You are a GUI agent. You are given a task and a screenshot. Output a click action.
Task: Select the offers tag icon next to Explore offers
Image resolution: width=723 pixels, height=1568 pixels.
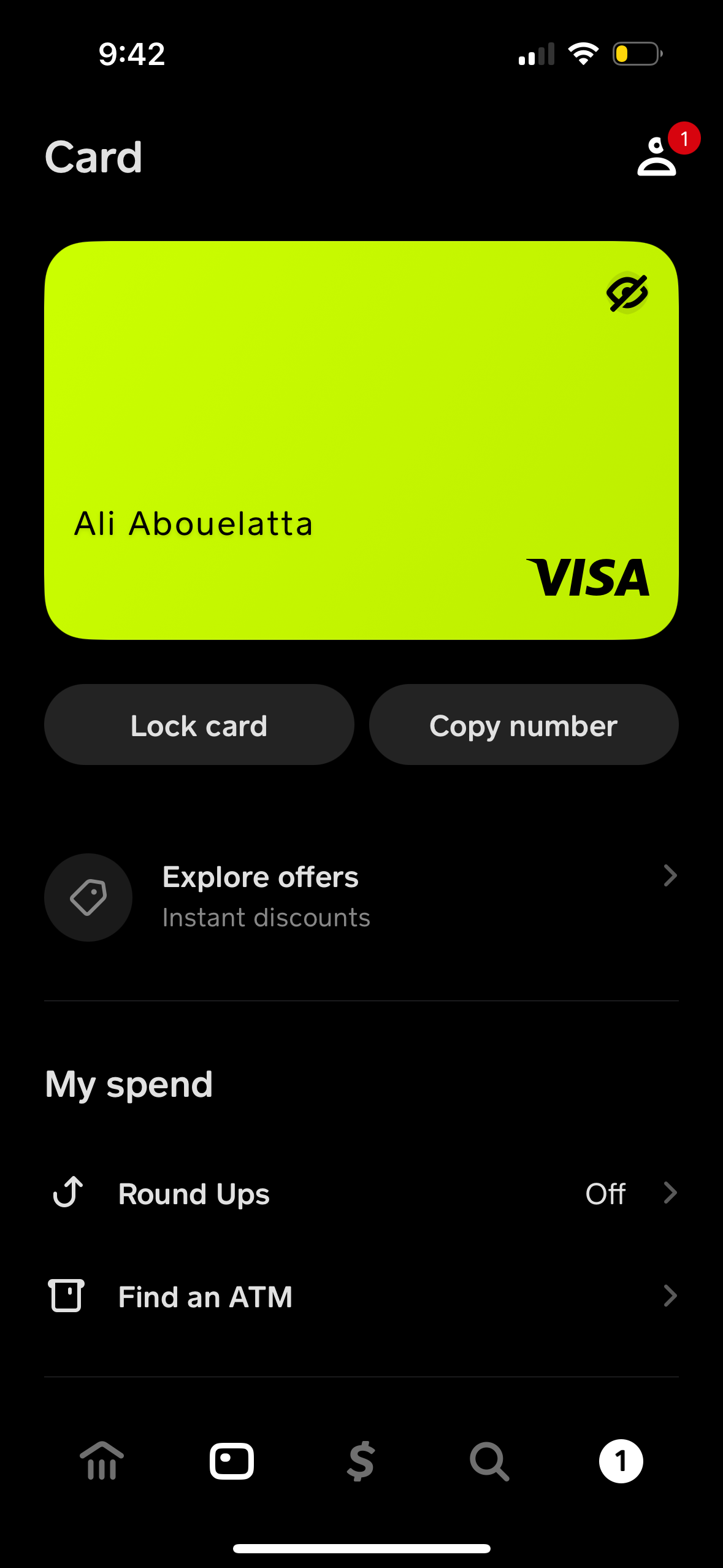(88, 897)
